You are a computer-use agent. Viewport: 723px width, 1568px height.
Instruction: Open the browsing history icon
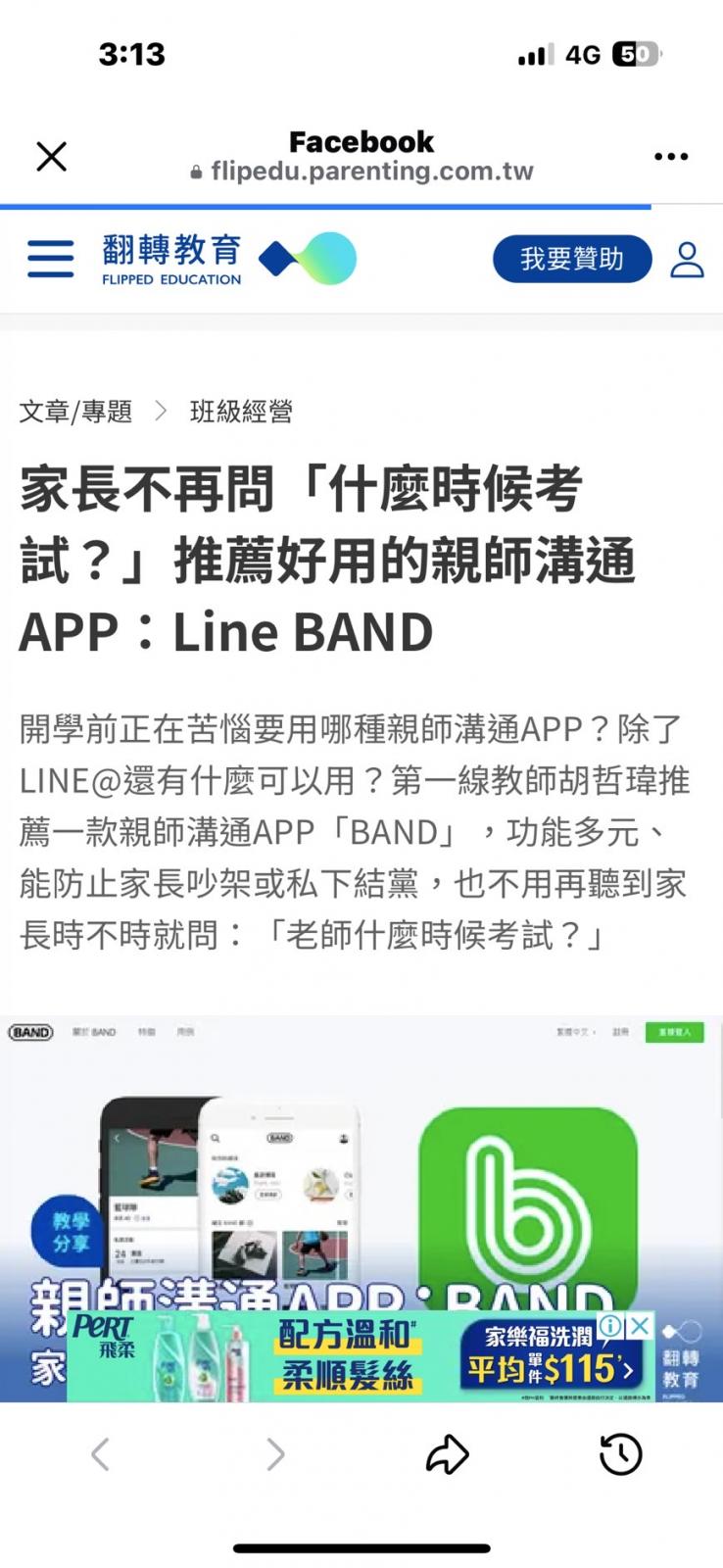[x=619, y=1454]
